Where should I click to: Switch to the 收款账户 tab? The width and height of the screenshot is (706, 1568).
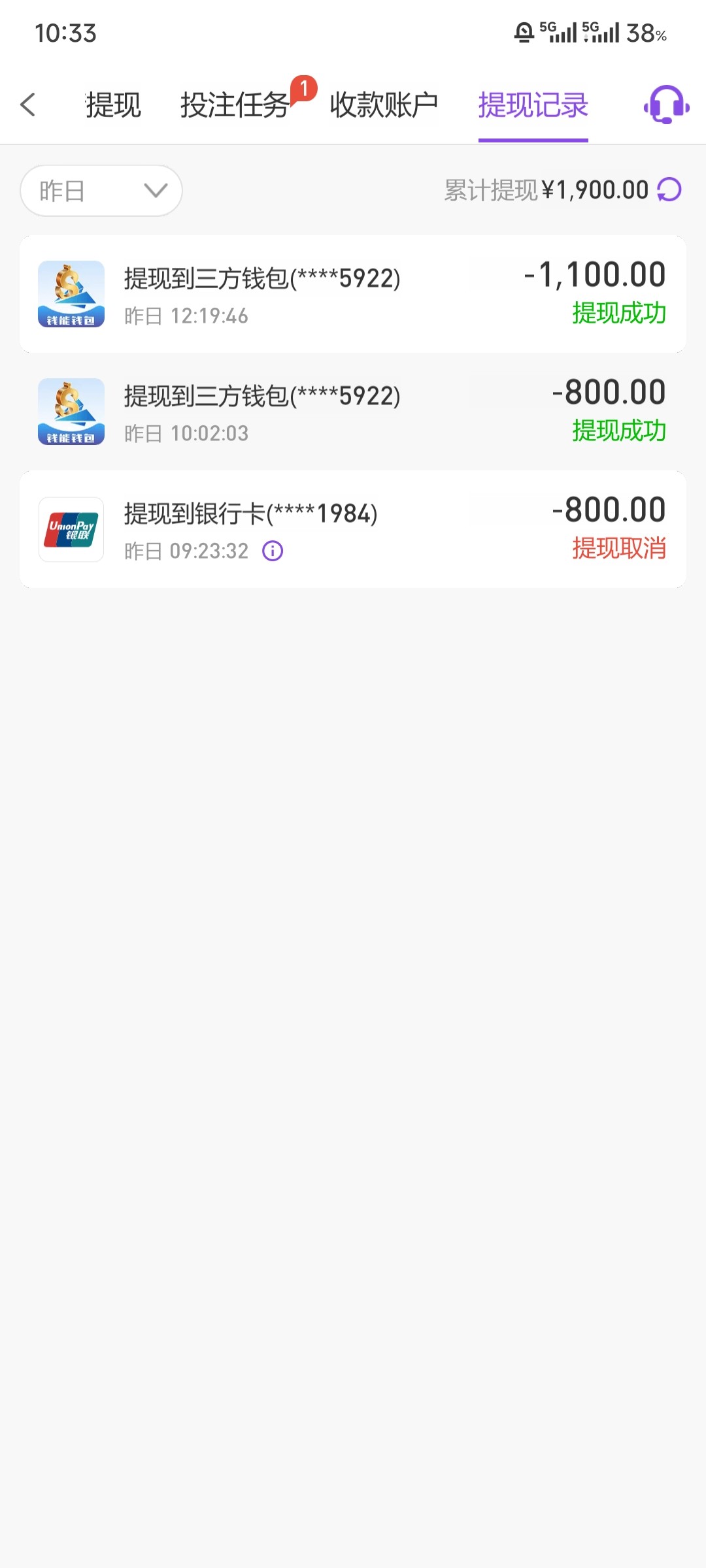[384, 105]
